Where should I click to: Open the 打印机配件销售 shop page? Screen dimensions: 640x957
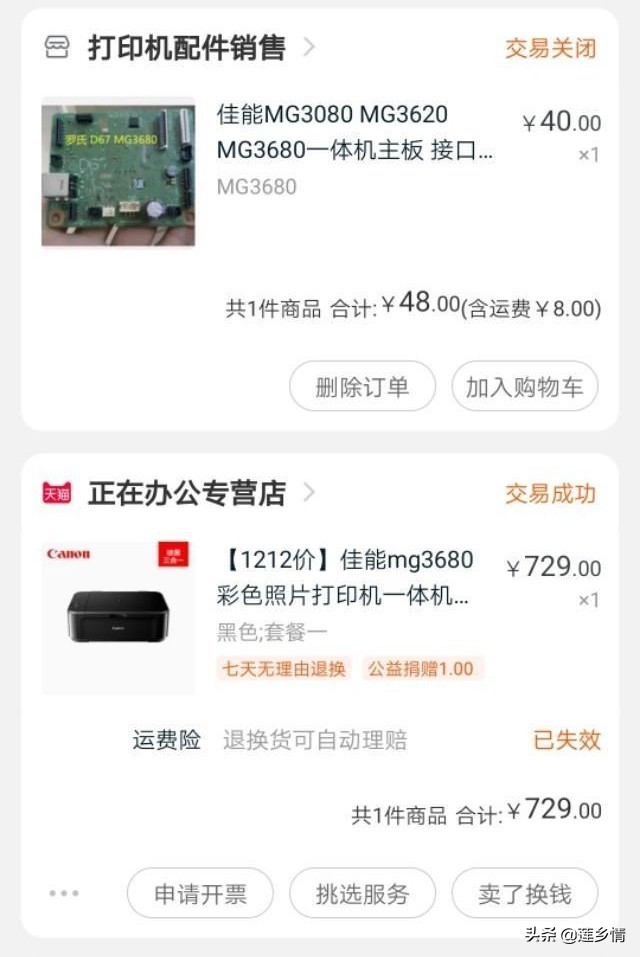pos(187,48)
